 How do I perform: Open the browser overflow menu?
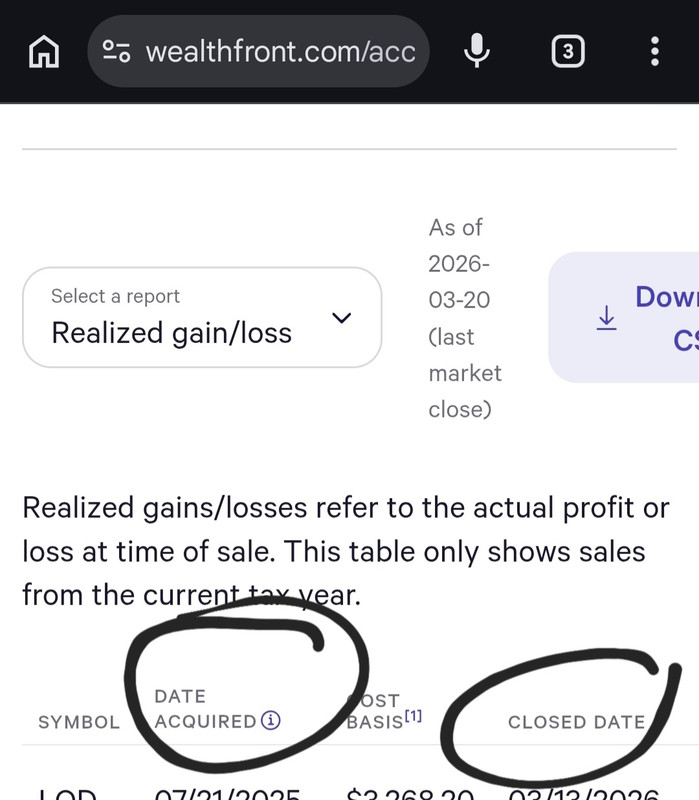(x=654, y=51)
